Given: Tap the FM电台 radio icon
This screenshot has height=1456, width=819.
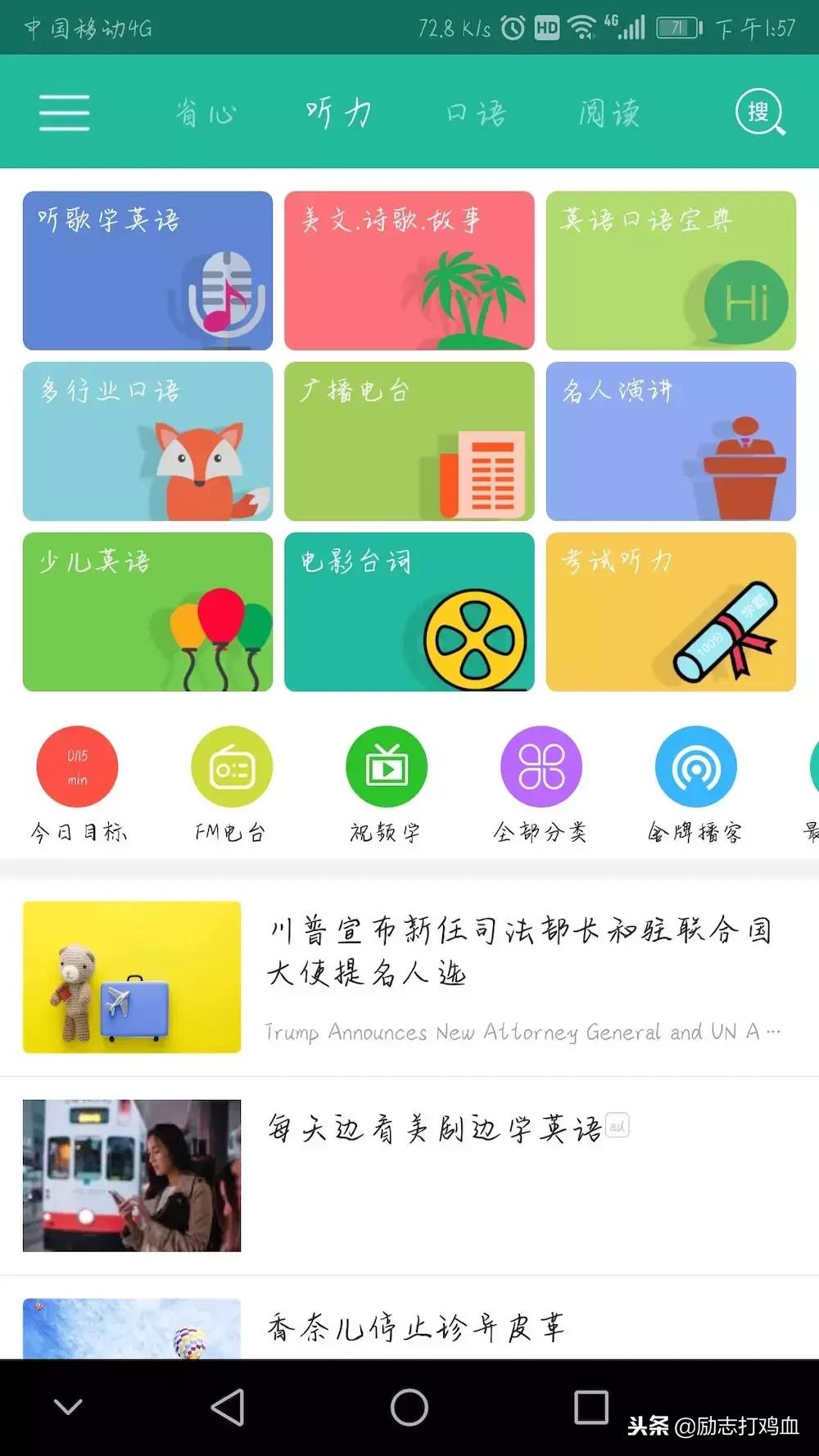Looking at the screenshot, I should 230,766.
